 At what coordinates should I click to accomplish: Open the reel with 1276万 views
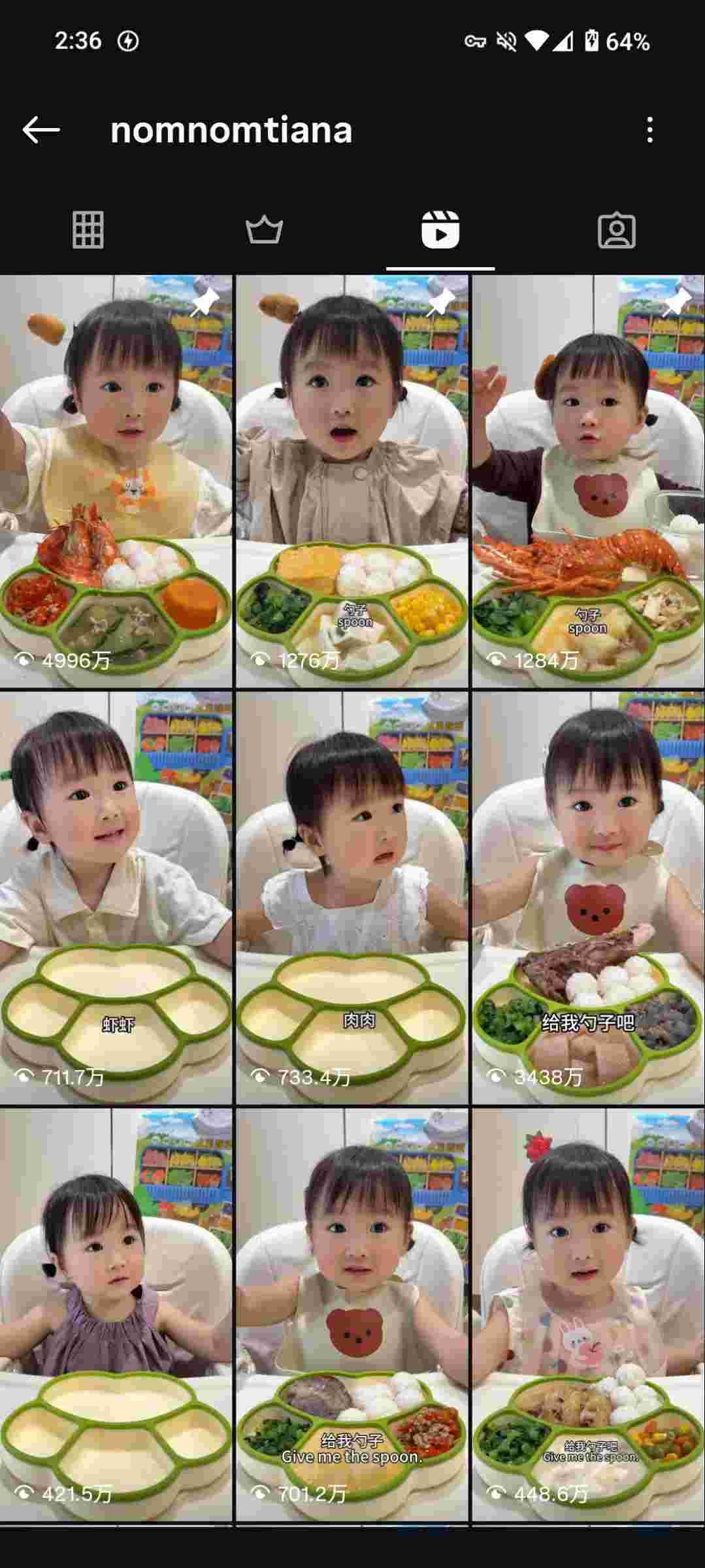coord(352,482)
